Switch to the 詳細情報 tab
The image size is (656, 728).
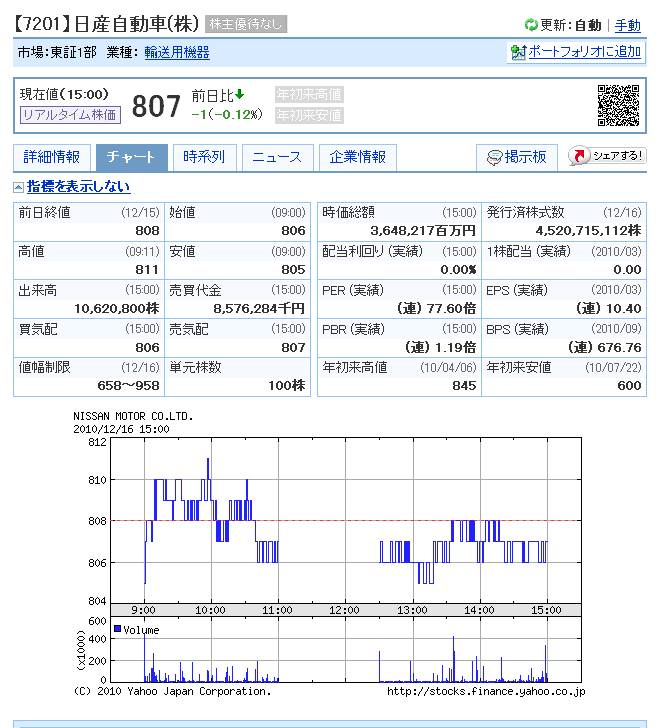[52, 157]
